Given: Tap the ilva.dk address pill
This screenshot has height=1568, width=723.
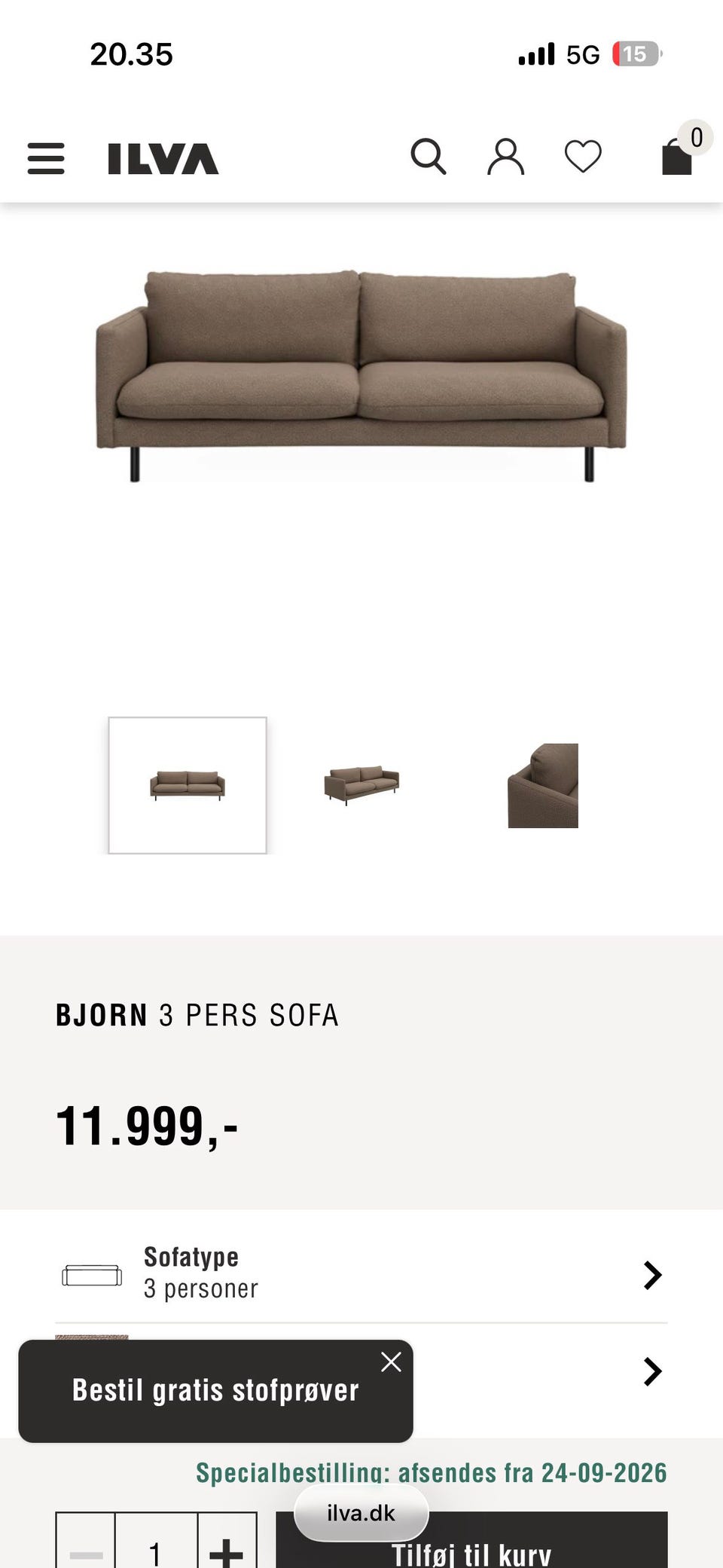Looking at the screenshot, I should pyautogui.click(x=361, y=1513).
